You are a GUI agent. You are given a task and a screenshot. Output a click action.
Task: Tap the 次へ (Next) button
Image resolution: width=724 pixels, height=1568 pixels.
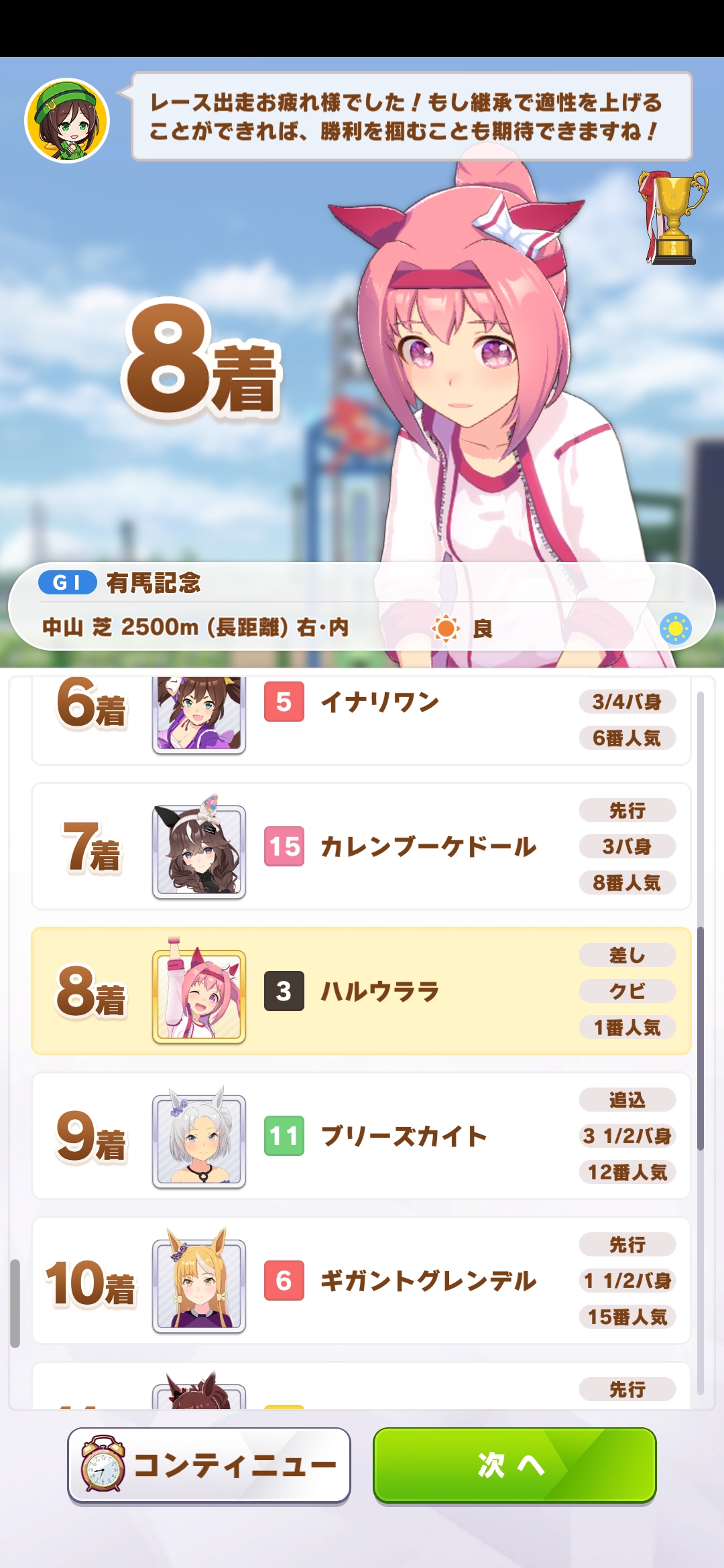(514, 1465)
